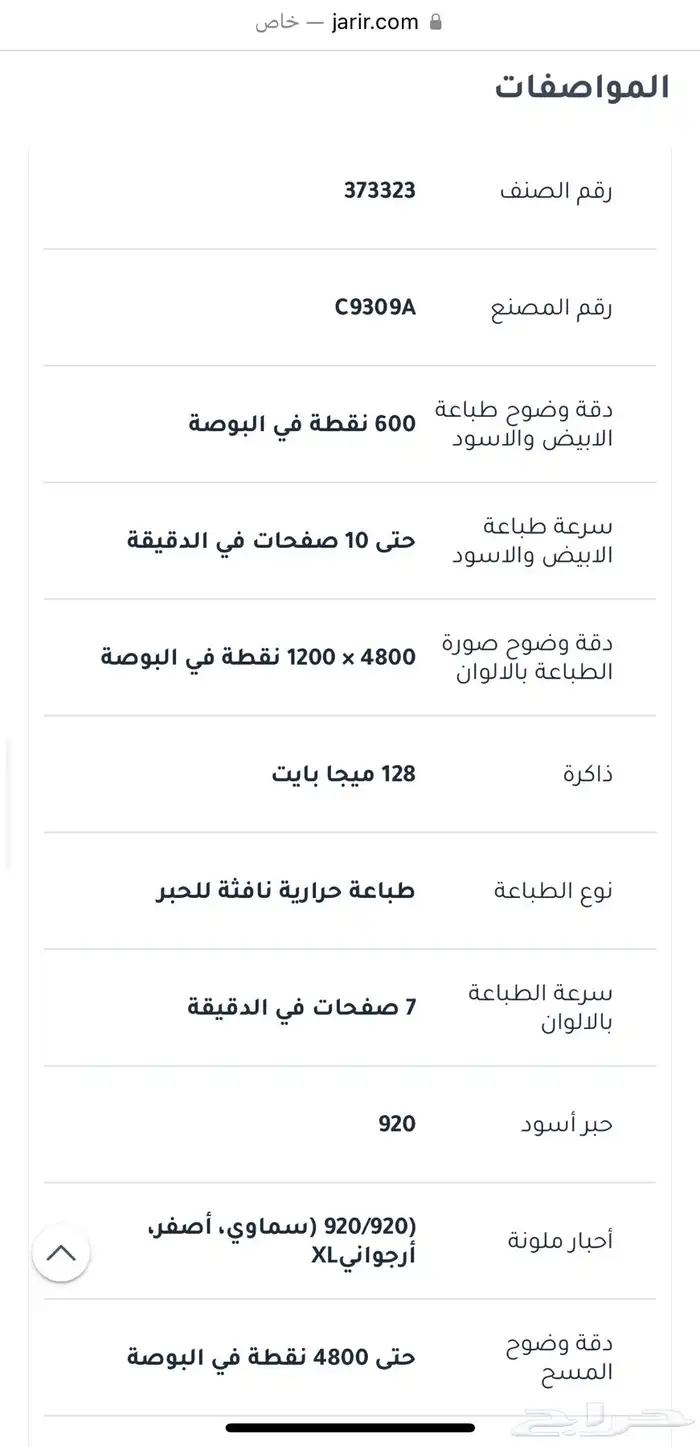Expand the jarir.com address bar
Image resolution: width=700 pixels, height=1447 pixels.
coord(350,22)
